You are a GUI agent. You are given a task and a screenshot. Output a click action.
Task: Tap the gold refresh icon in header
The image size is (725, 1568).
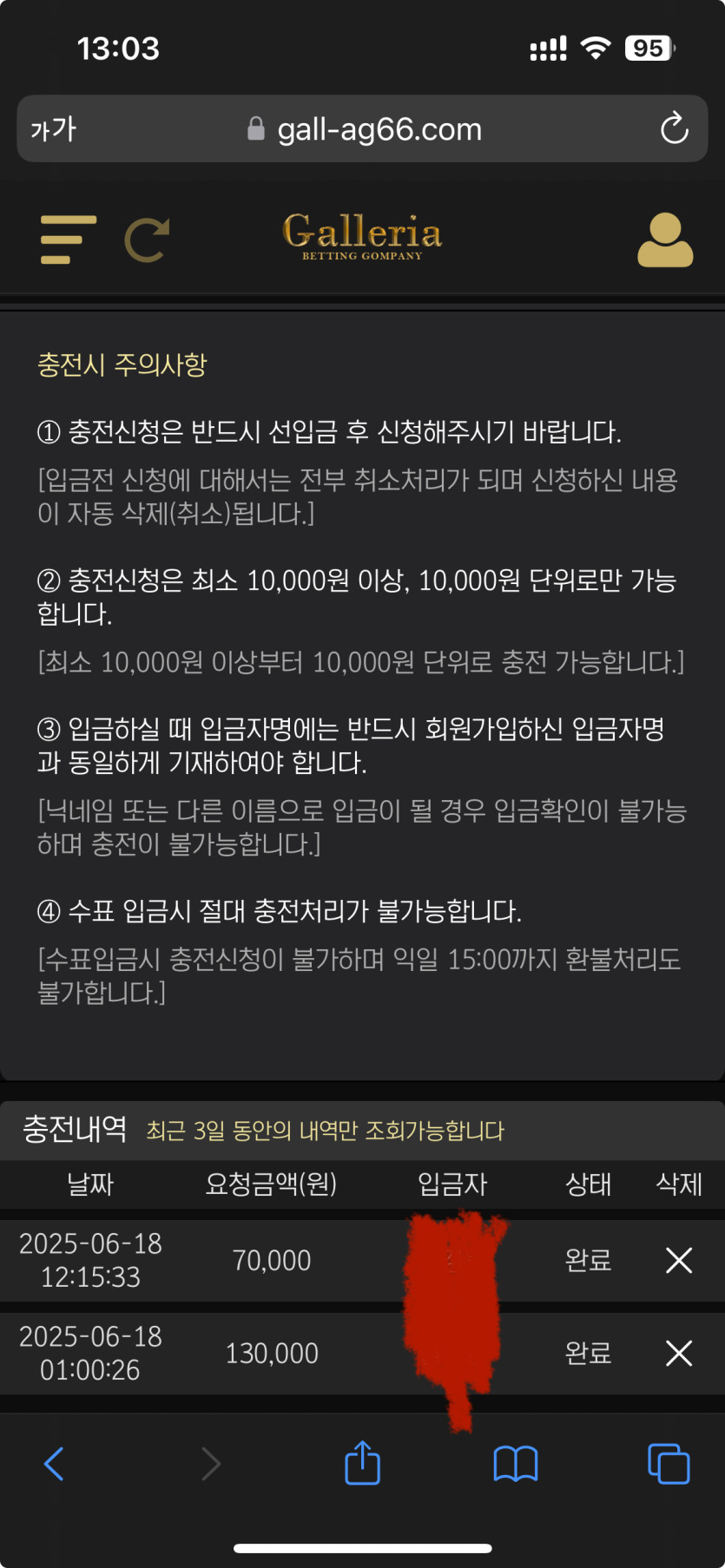[x=147, y=240]
